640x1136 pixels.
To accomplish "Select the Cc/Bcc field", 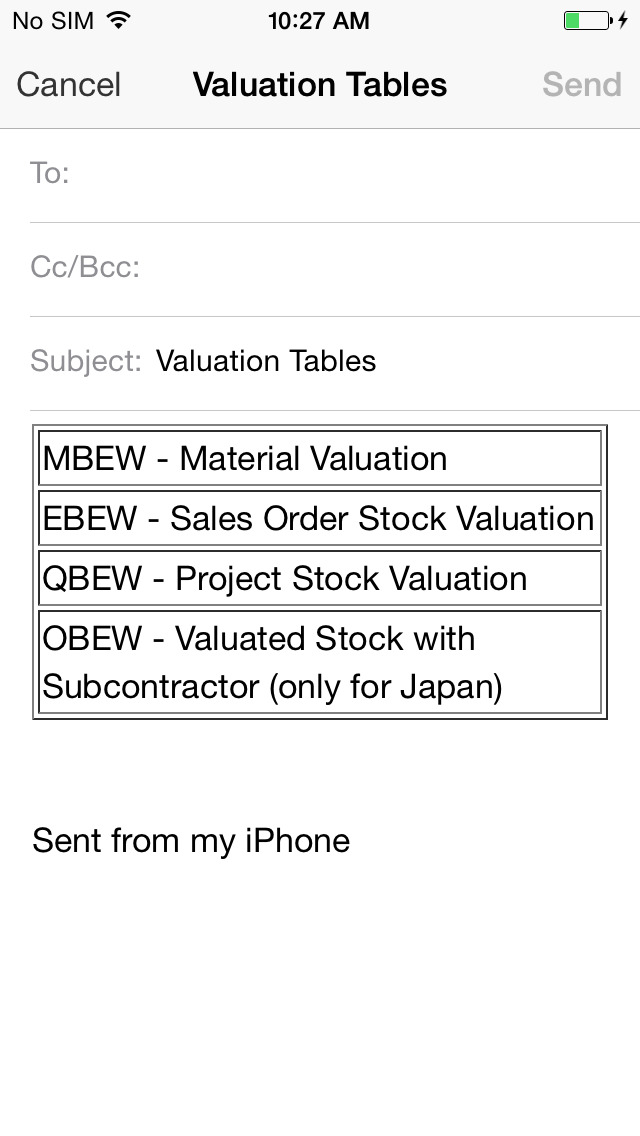I will coord(335,268).
